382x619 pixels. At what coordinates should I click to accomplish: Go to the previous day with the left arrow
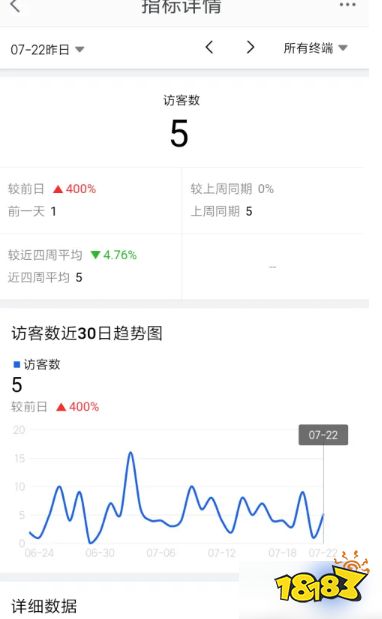[210, 47]
